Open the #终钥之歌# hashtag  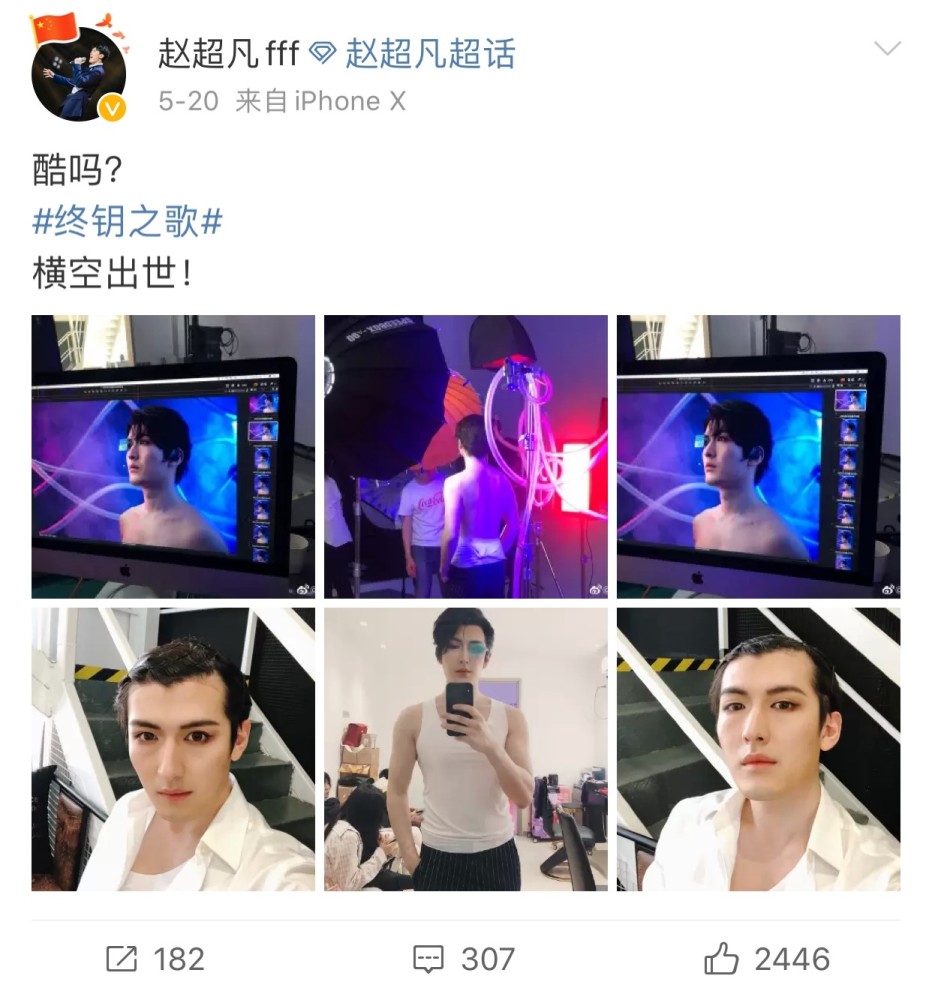[x=127, y=222]
